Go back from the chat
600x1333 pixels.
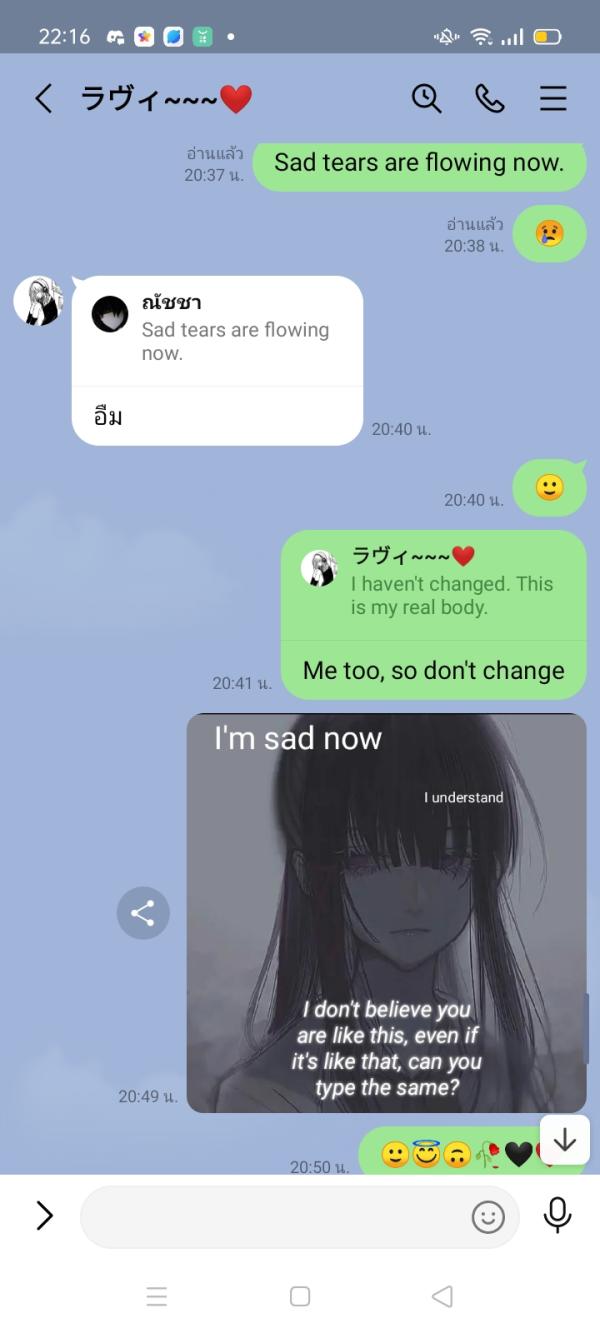(43, 98)
